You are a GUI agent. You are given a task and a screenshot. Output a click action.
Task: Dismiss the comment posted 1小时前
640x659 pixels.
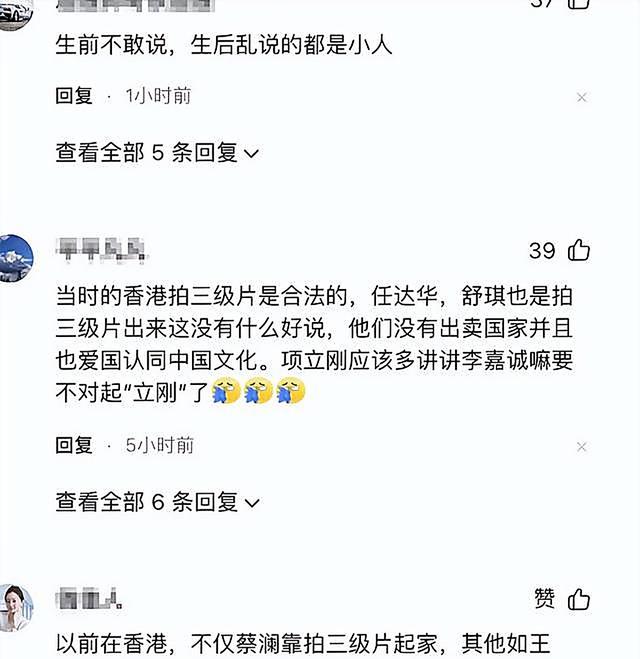tap(582, 97)
